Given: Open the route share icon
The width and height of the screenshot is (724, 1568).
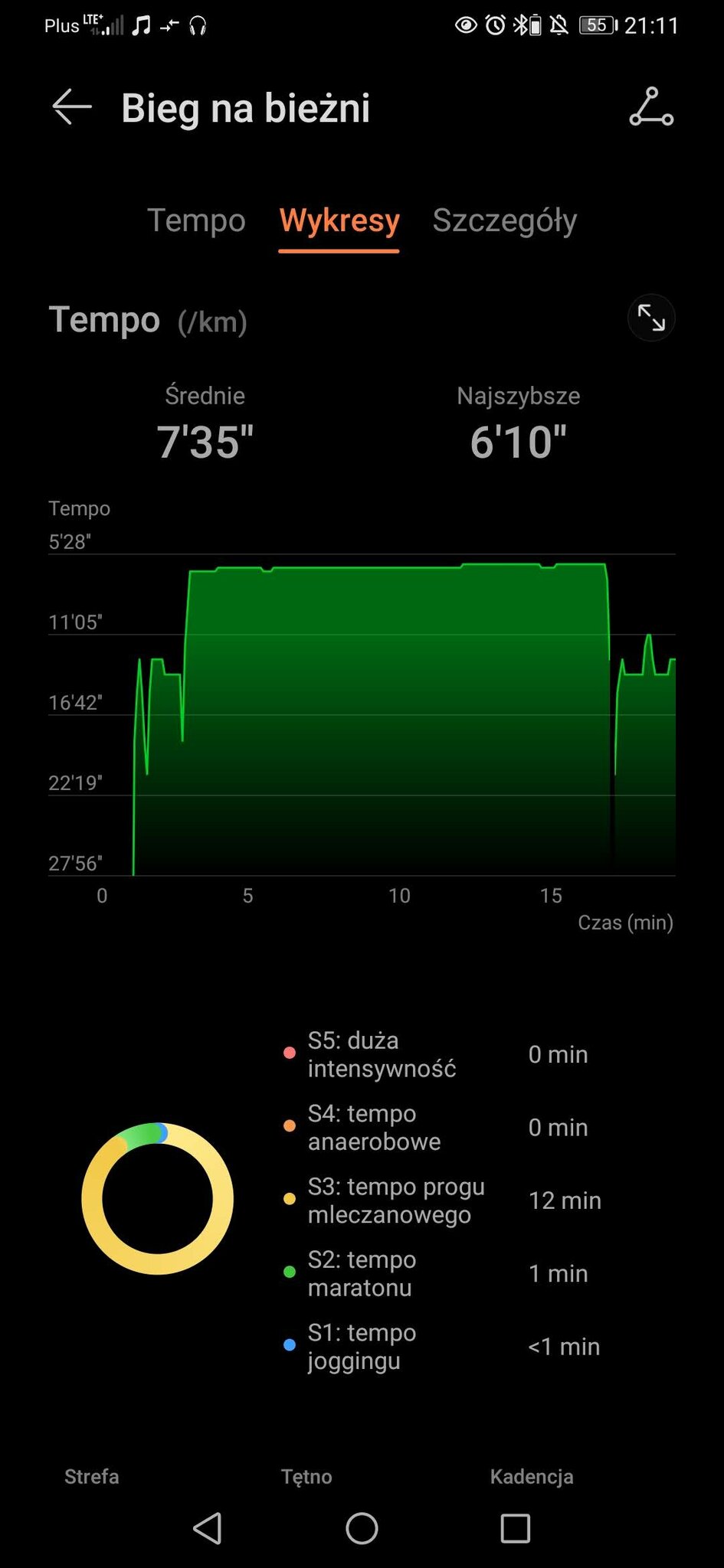Looking at the screenshot, I should click(x=651, y=107).
